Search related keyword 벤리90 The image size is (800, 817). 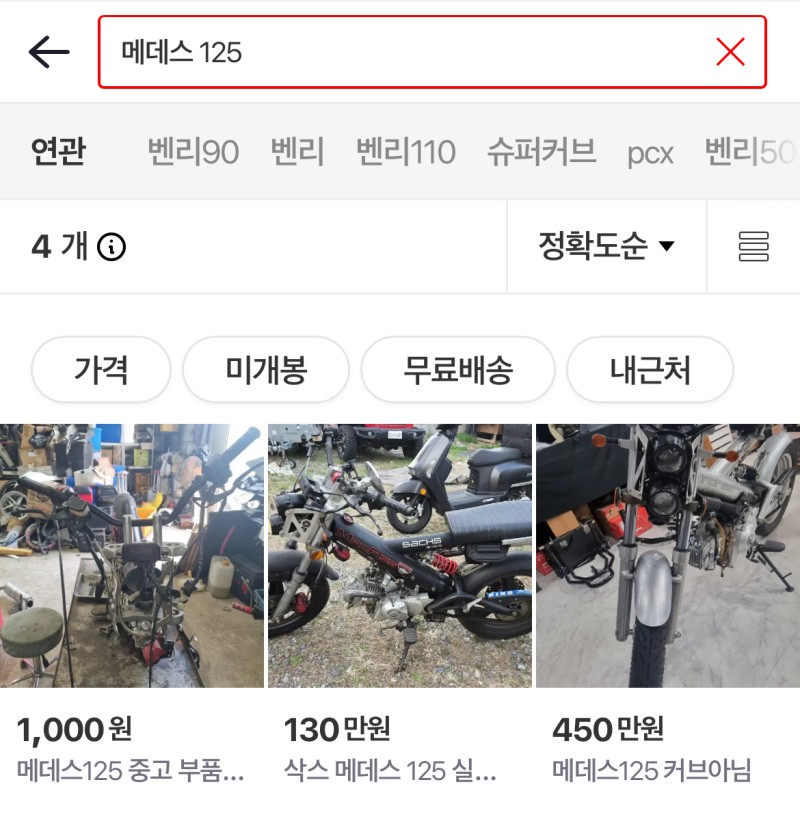pos(193,152)
